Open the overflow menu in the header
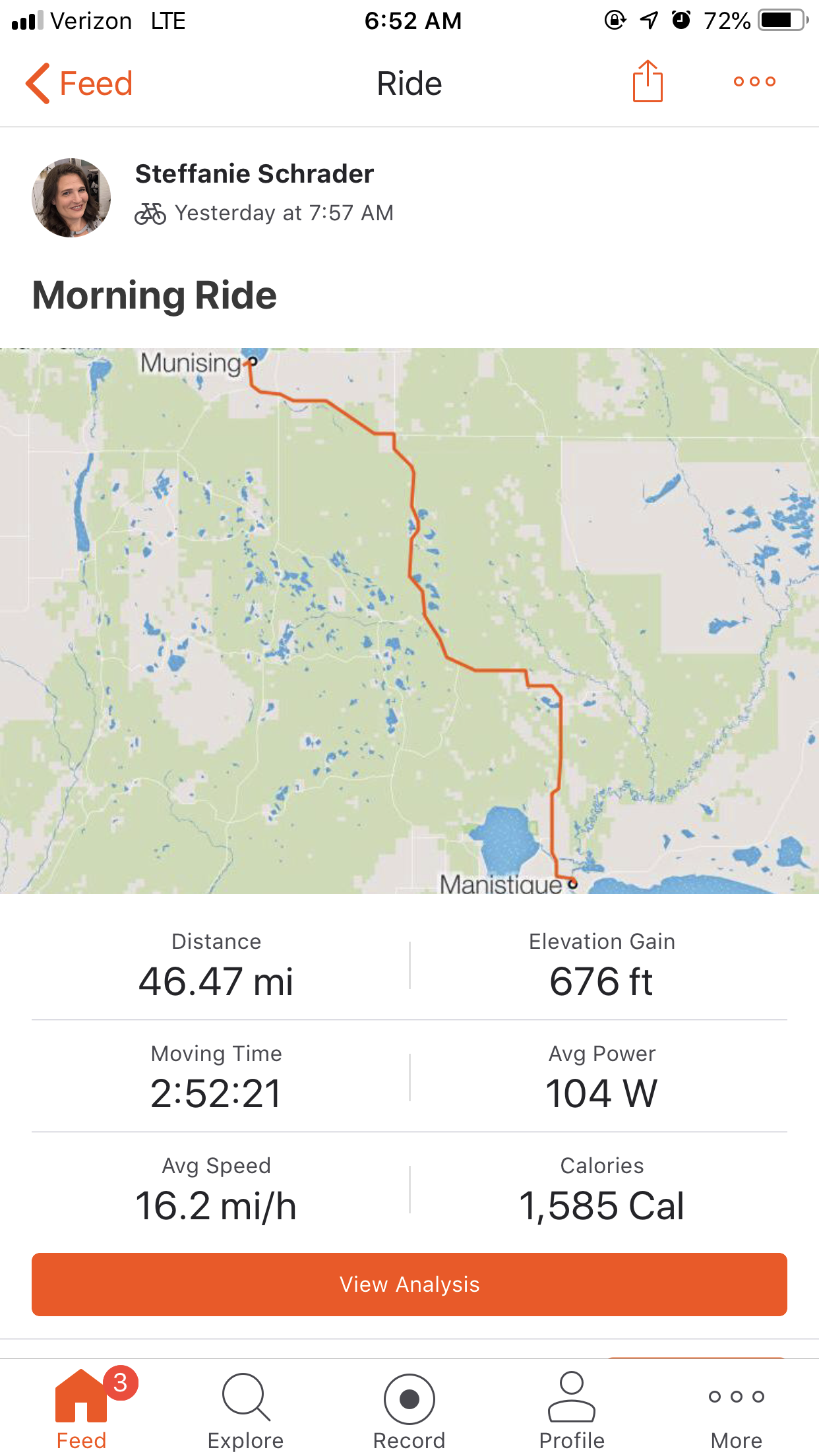The height and width of the screenshot is (1456, 819). coord(754,82)
